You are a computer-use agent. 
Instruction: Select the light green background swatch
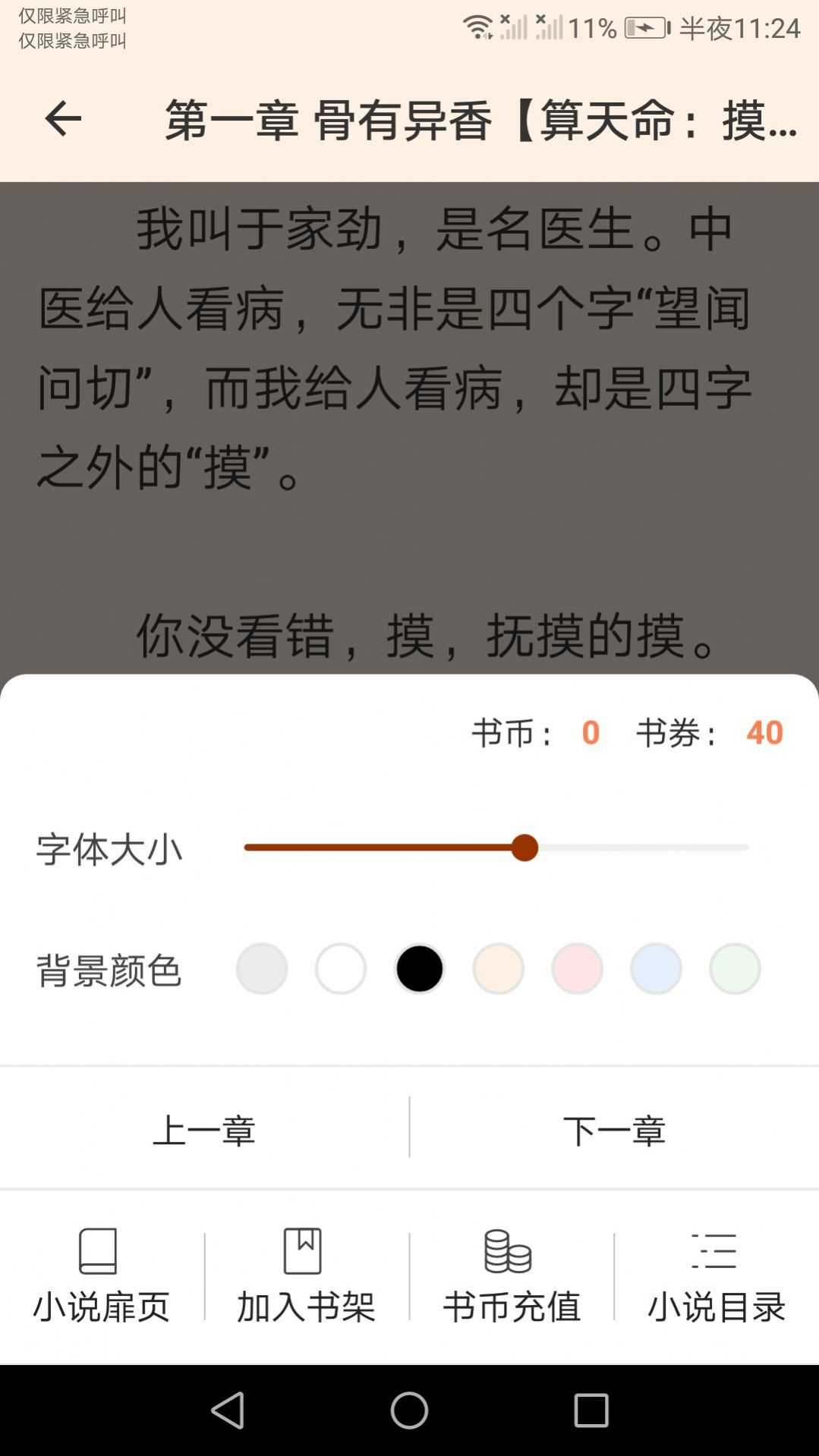pos(733,969)
